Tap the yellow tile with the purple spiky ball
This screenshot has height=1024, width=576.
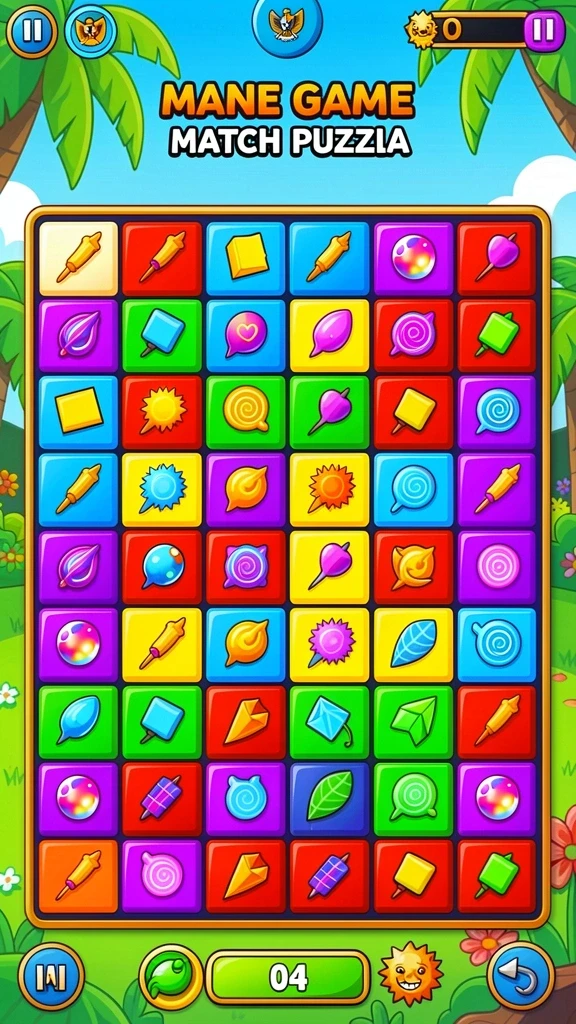[x=330, y=645]
